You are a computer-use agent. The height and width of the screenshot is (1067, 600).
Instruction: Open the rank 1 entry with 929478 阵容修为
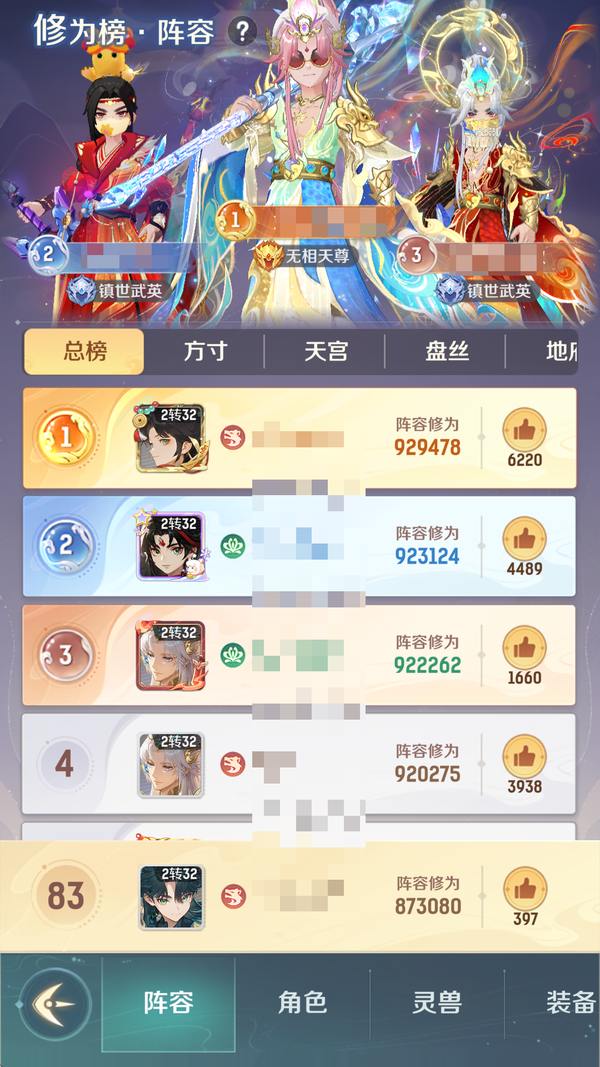300,438
